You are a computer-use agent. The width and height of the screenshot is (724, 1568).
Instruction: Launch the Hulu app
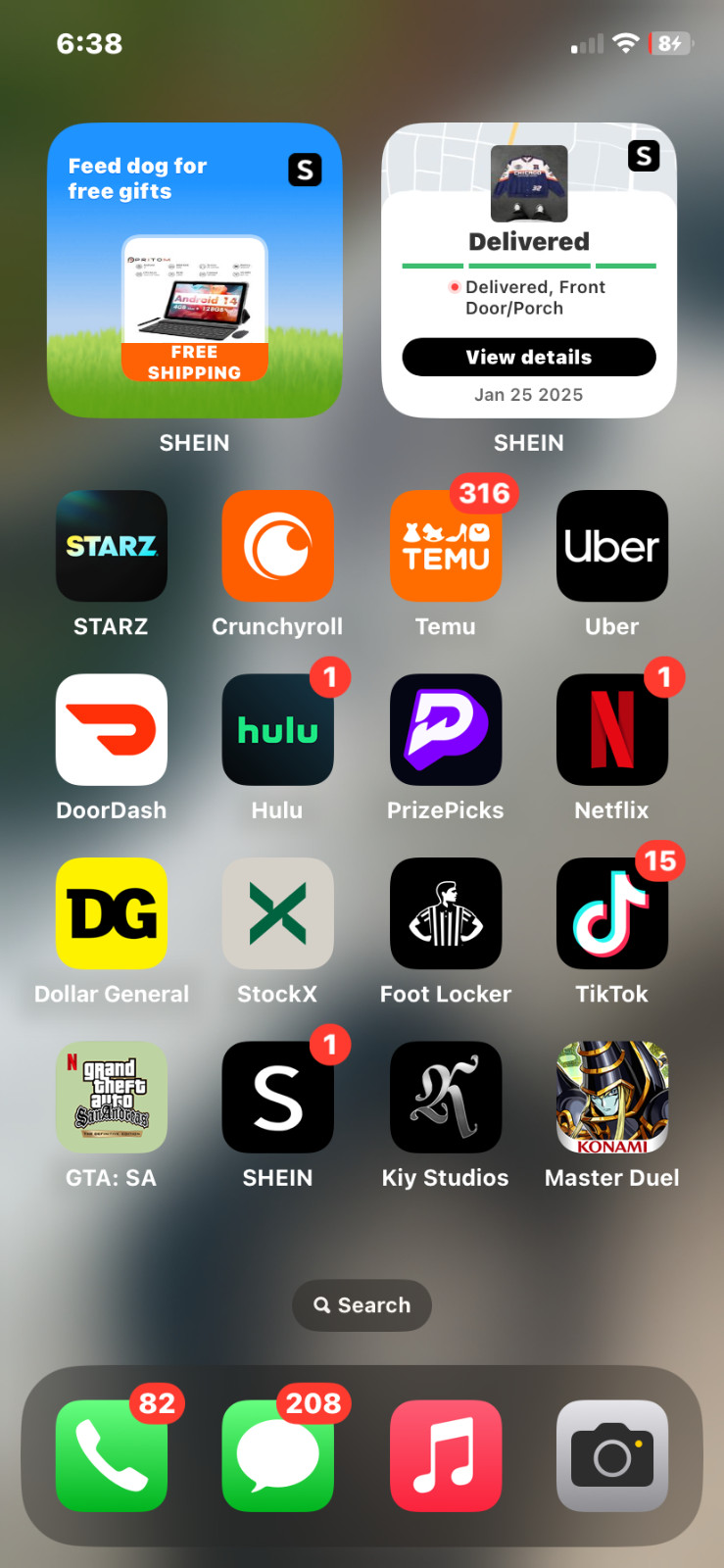tap(277, 729)
